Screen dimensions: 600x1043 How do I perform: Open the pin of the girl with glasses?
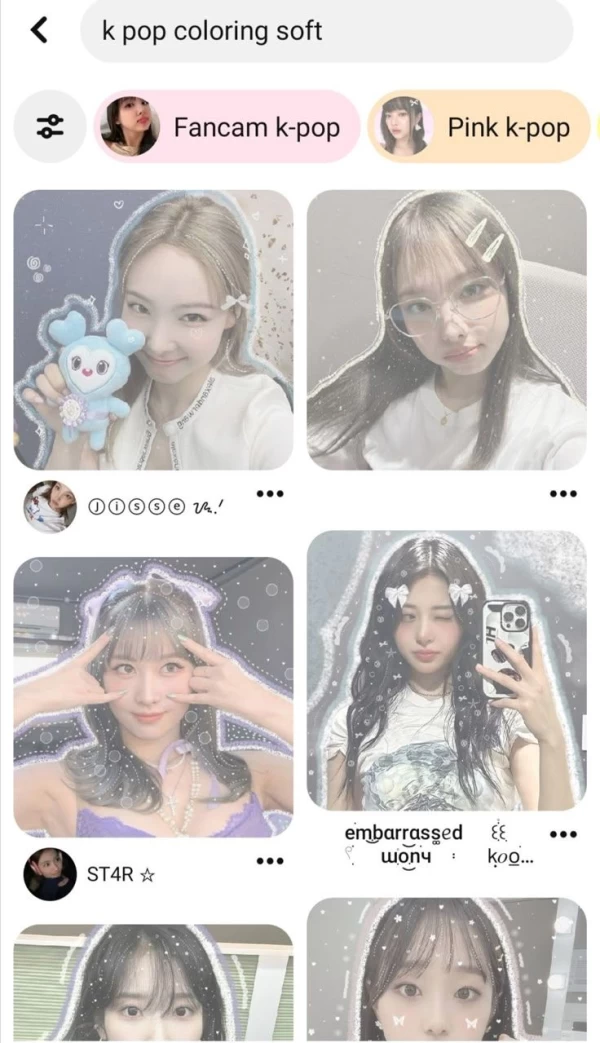coord(446,330)
